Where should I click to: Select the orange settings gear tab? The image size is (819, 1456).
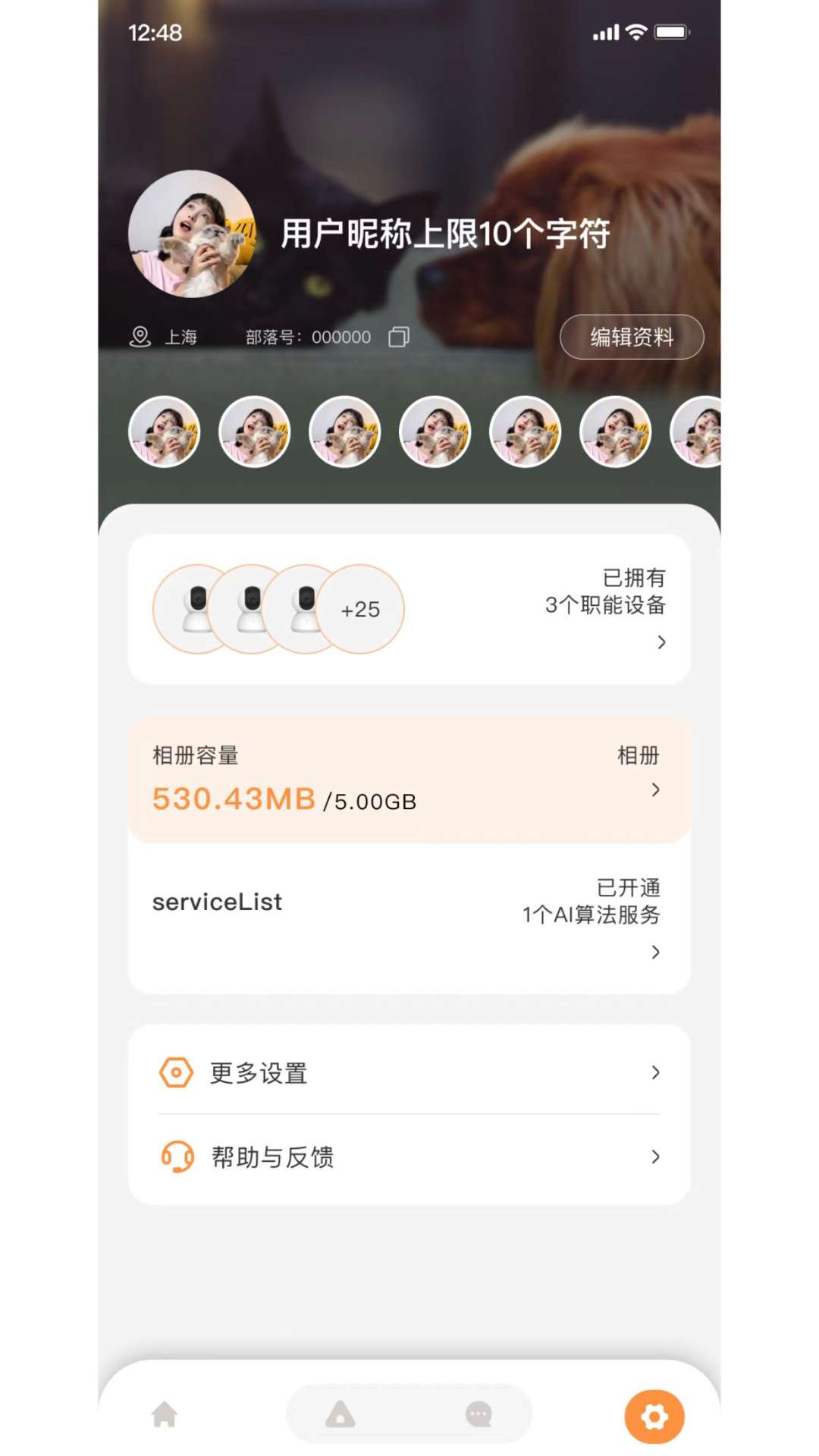pos(654,1416)
